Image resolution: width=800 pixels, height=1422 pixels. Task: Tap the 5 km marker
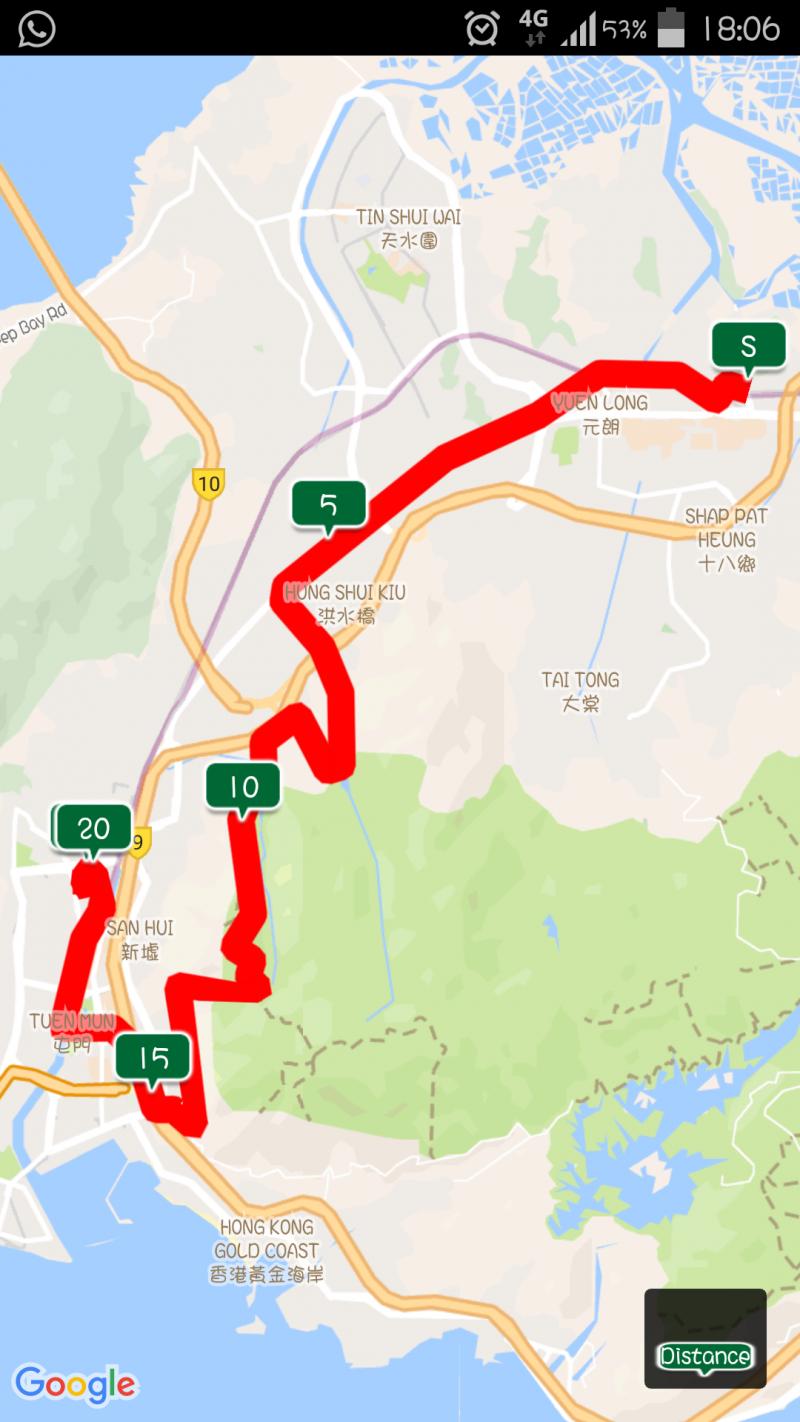pyautogui.click(x=328, y=505)
